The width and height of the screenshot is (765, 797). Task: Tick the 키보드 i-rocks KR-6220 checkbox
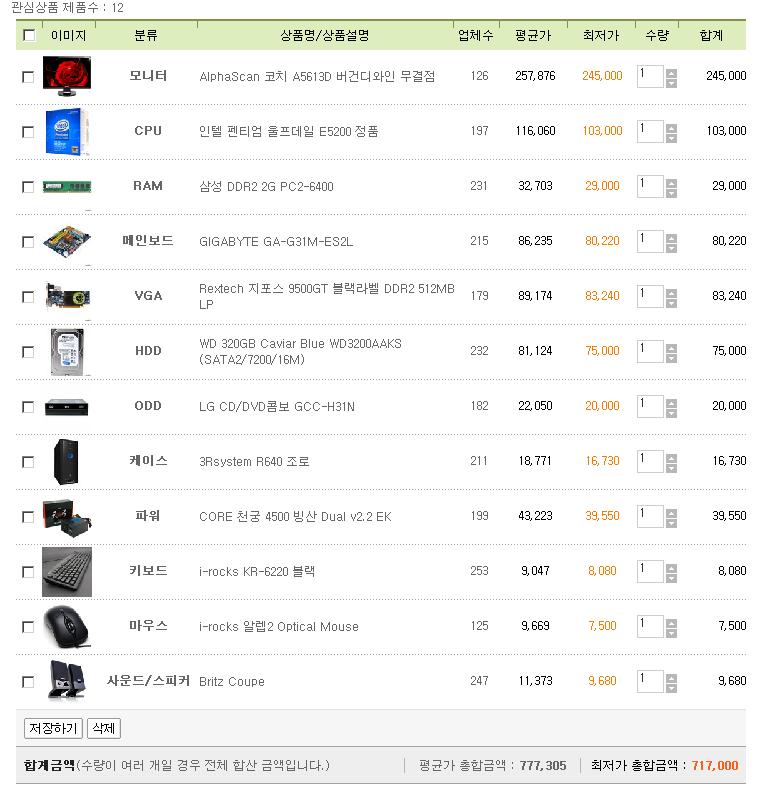pyautogui.click(x=28, y=572)
